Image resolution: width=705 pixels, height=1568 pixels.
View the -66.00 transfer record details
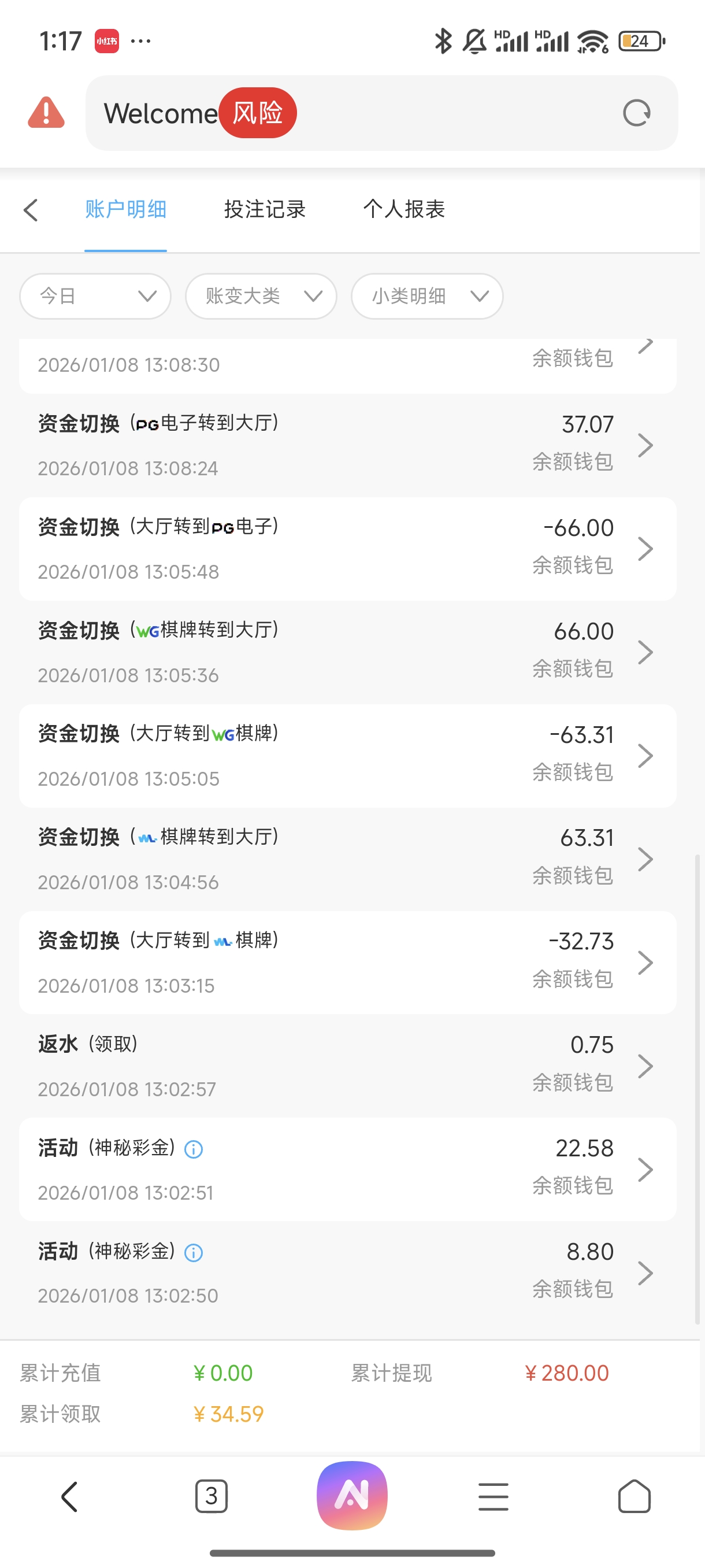click(347, 549)
